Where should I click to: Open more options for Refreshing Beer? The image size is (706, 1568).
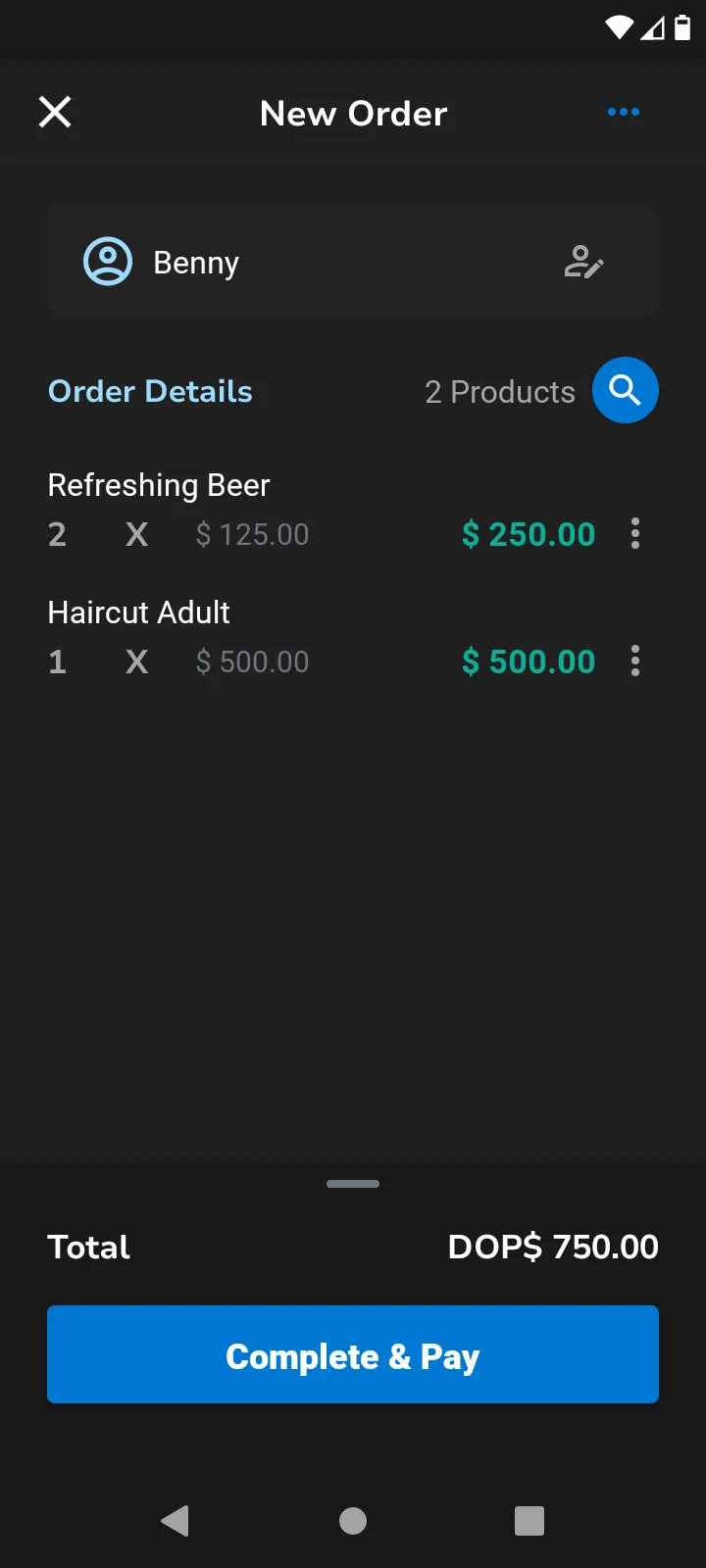[635, 533]
